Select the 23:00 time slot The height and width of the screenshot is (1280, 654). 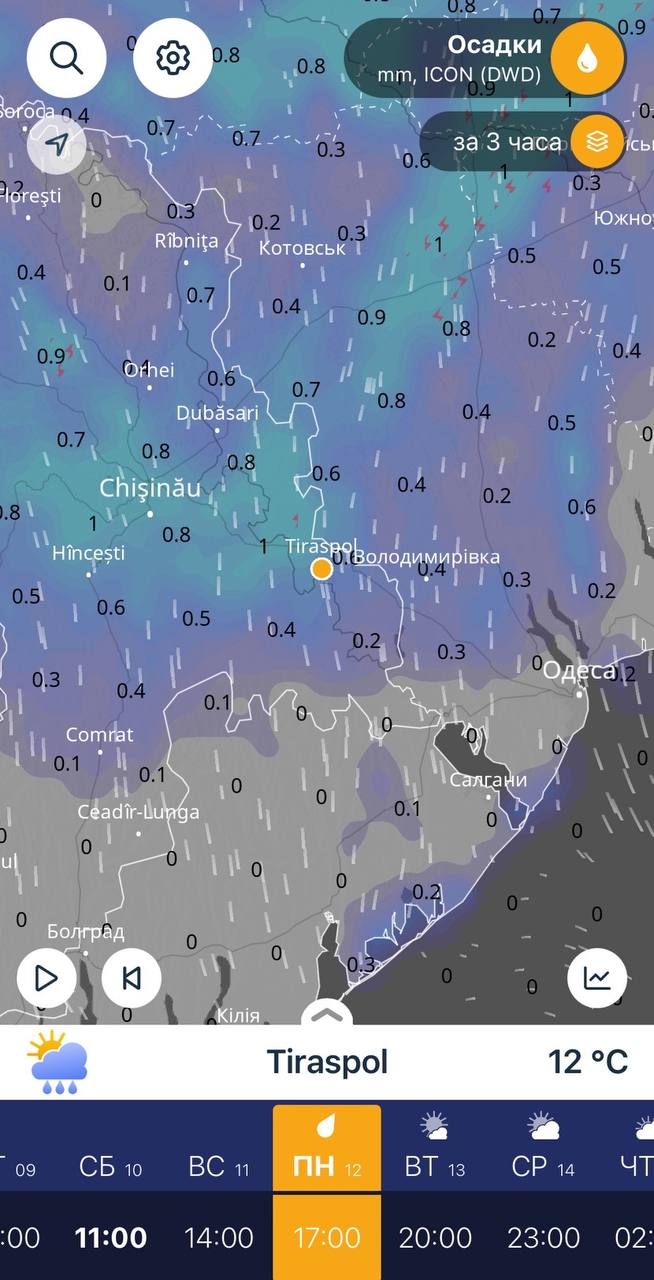544,1237
